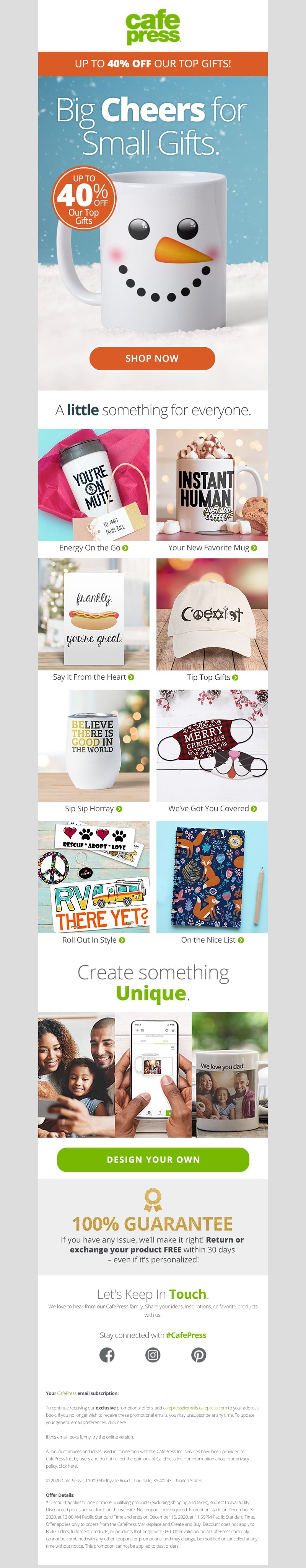This screenshot has width=306, height=1568.
Task: Visit the CafePress Instagram page
Action: tap(153, 1354)
